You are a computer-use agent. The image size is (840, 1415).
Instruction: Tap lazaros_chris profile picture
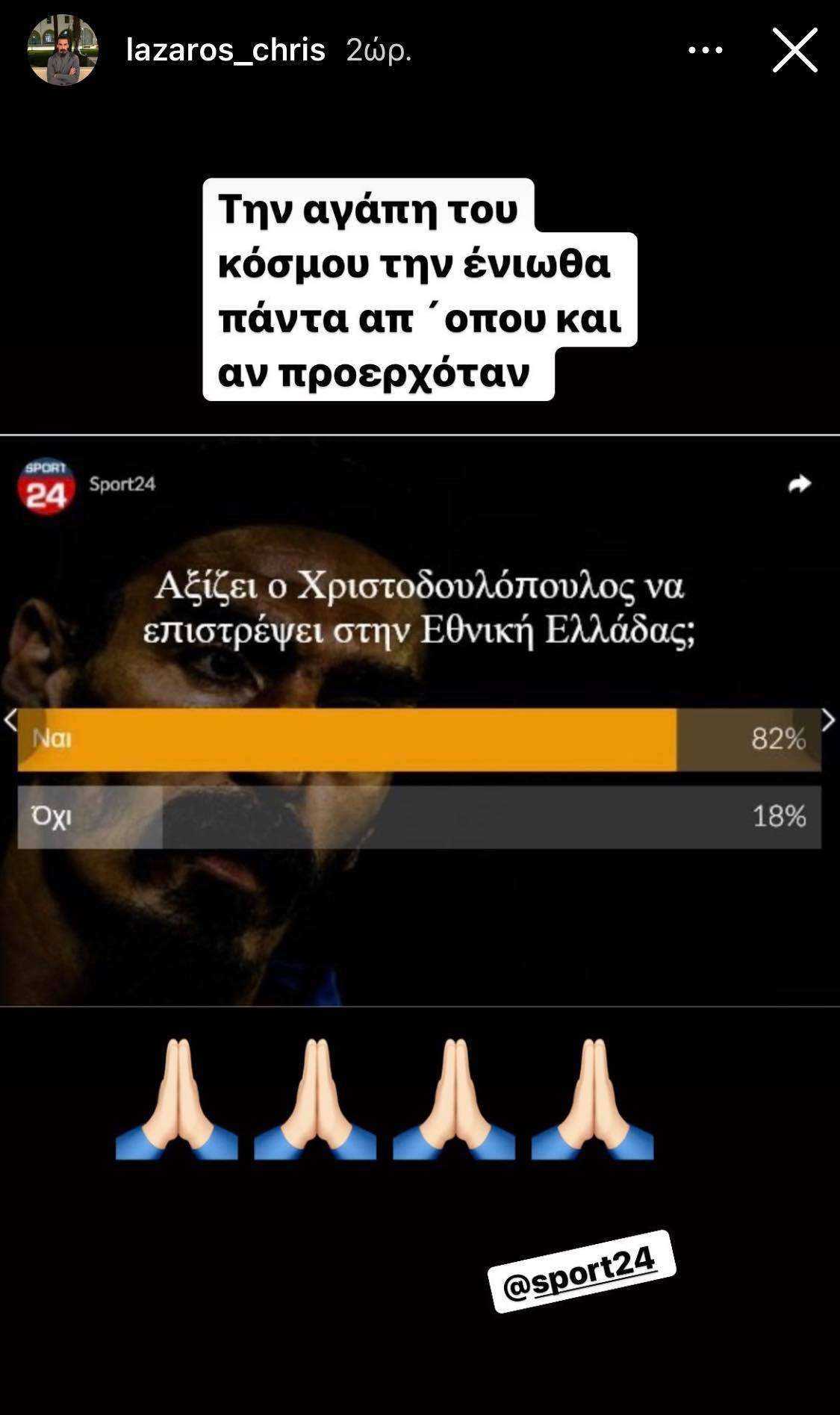pyautogui.click(x=63, y=50)
